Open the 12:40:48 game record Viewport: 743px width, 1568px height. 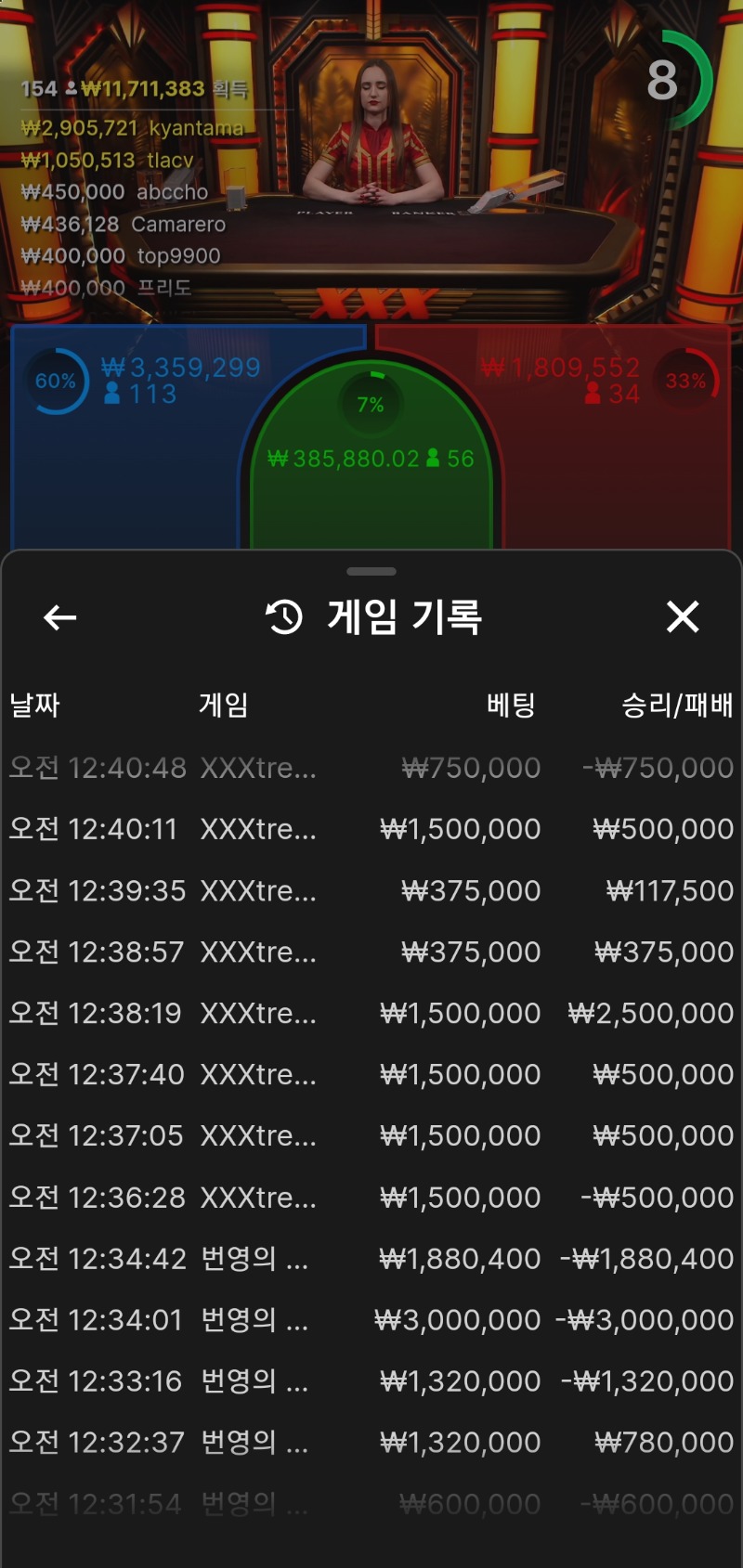(371, 768)
